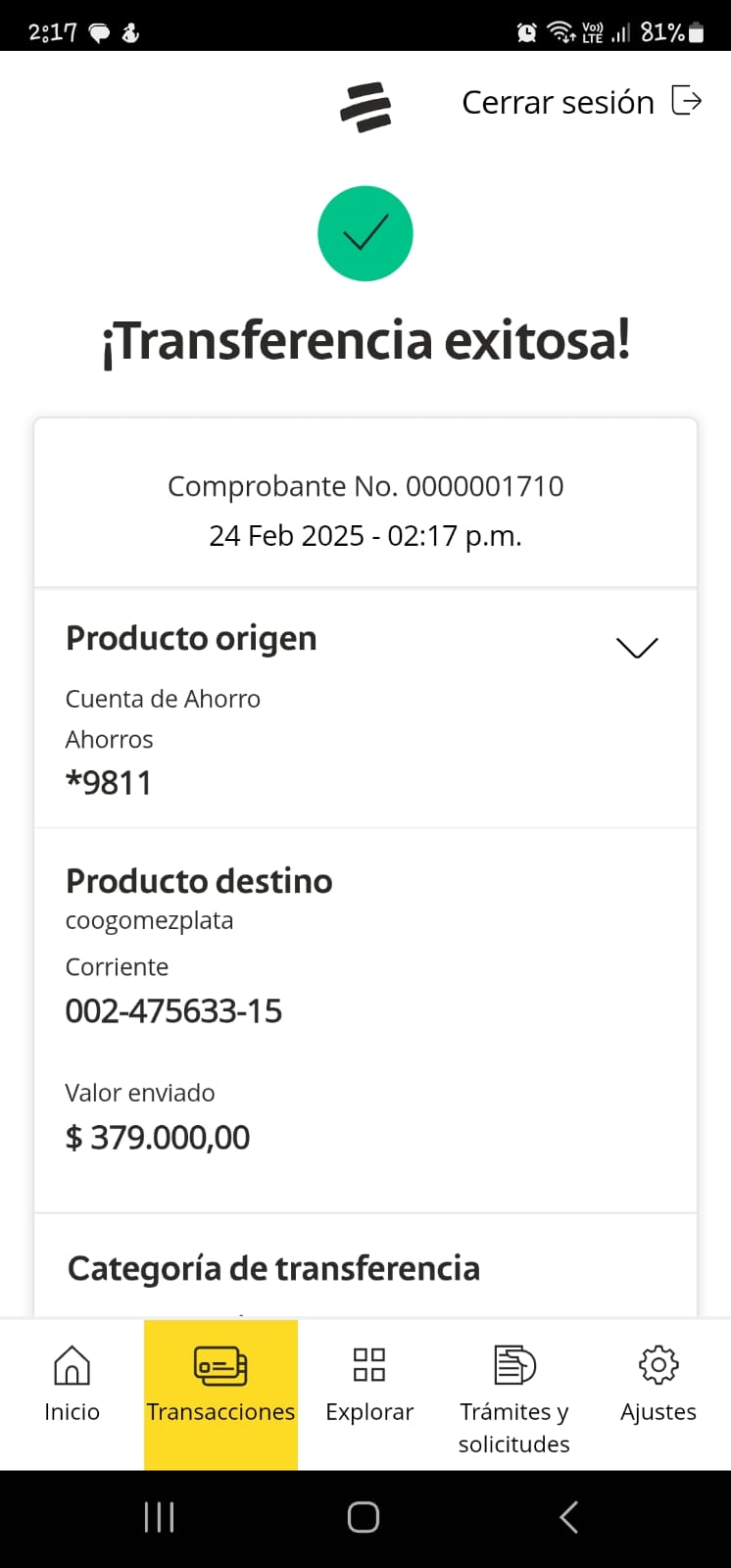The image size is (731, 1568).
Task: Tap the system home button
Action: 364,1517
